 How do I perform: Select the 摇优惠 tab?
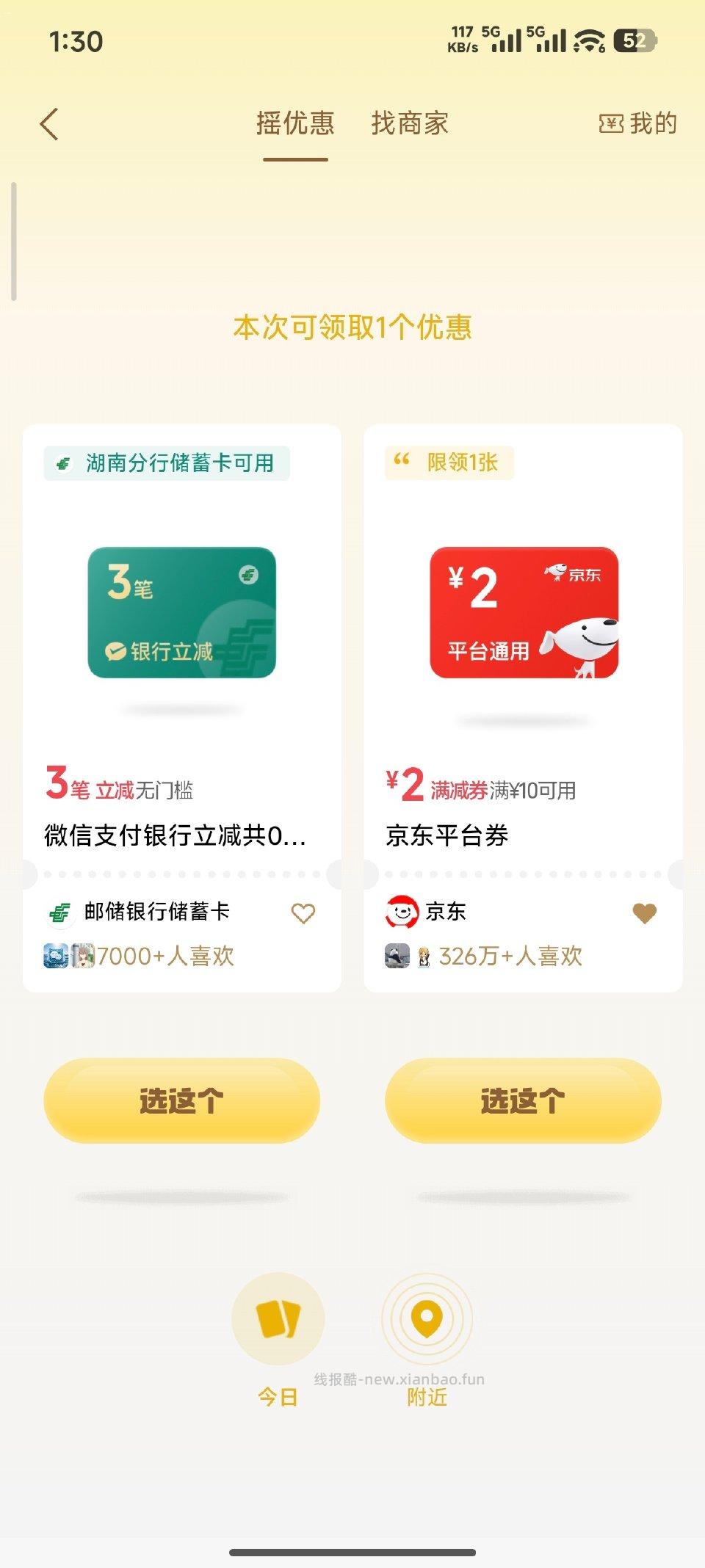point(294,123)
